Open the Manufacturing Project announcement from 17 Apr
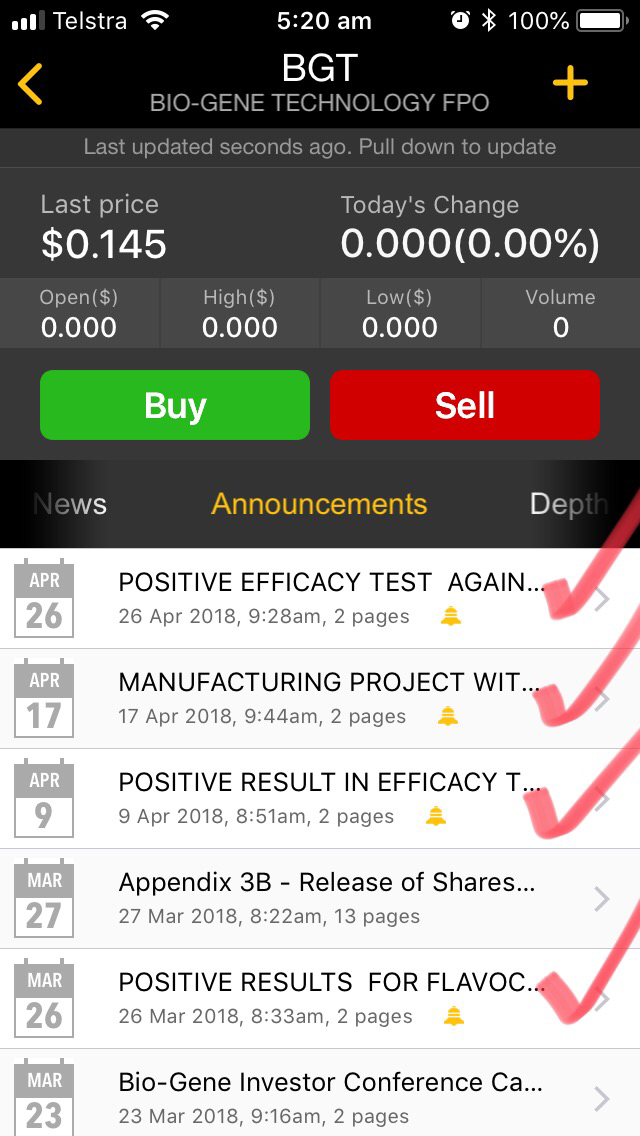640x1136 pixels. tap(320, 698)
